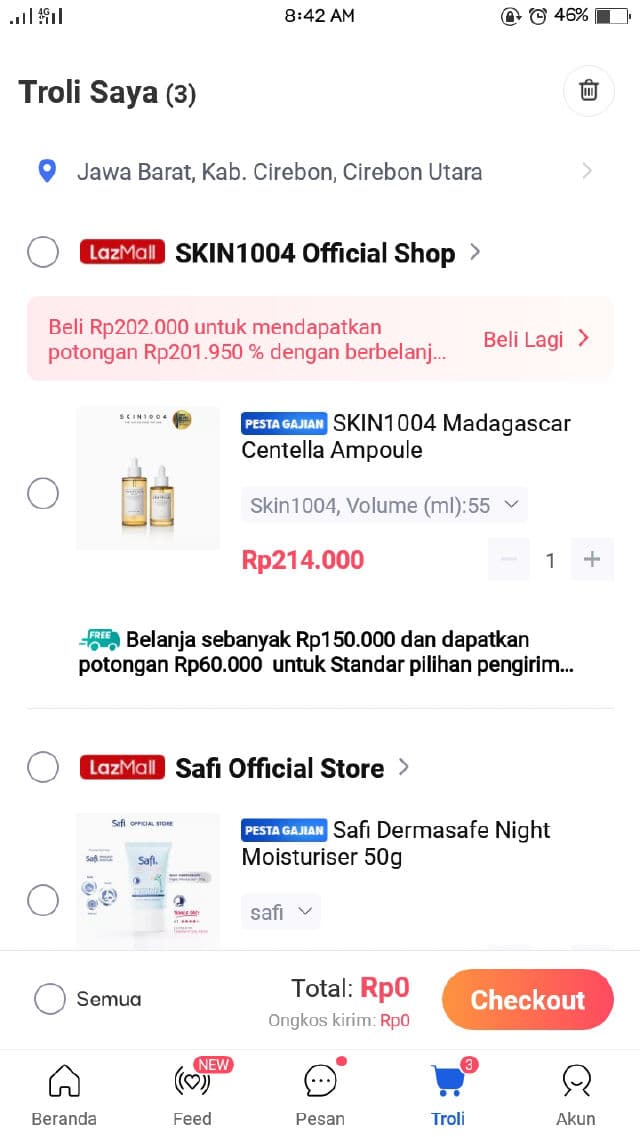
Task: Expand the Skin1004 Volume variant dropdown
Action: (x=384, y=506)
